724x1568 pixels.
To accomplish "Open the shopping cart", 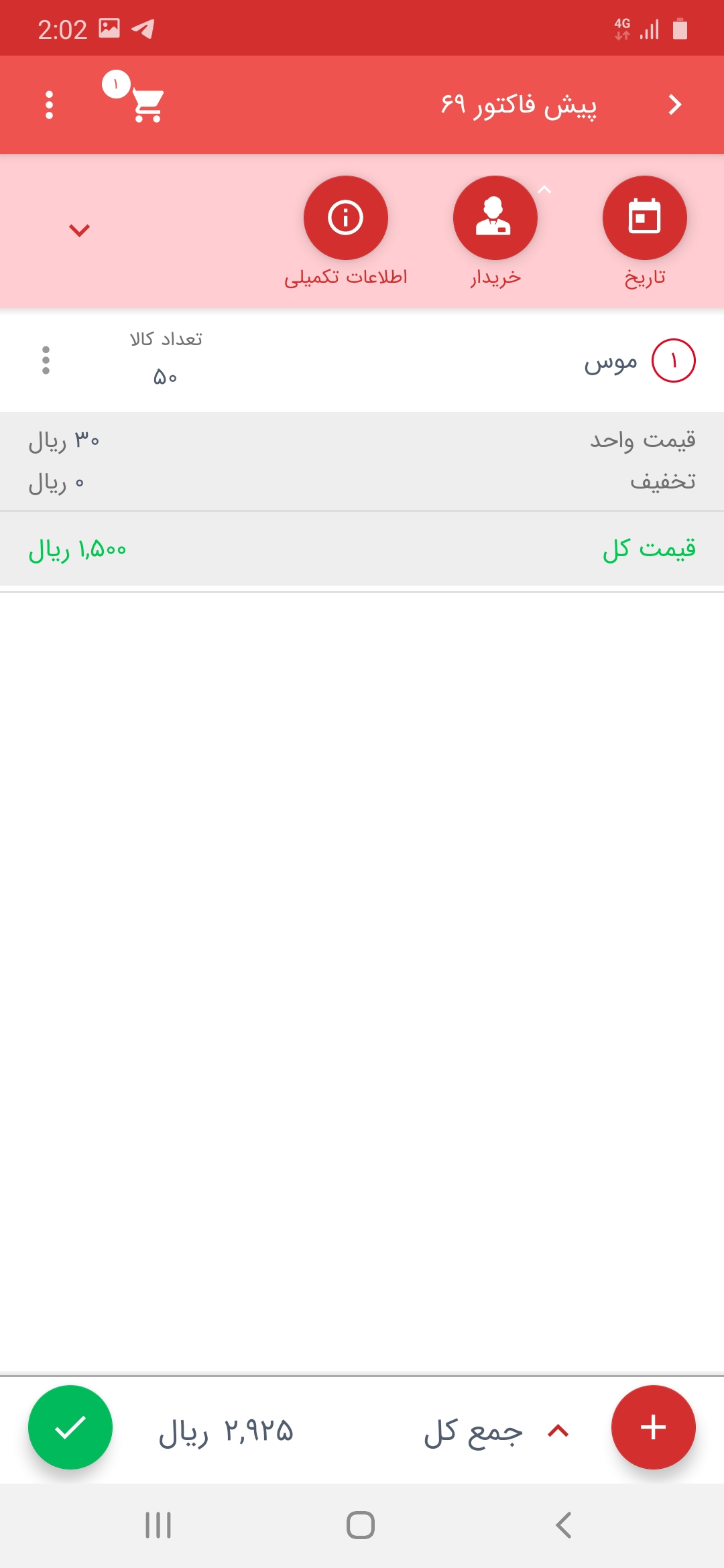I will [x=146, y=105].
